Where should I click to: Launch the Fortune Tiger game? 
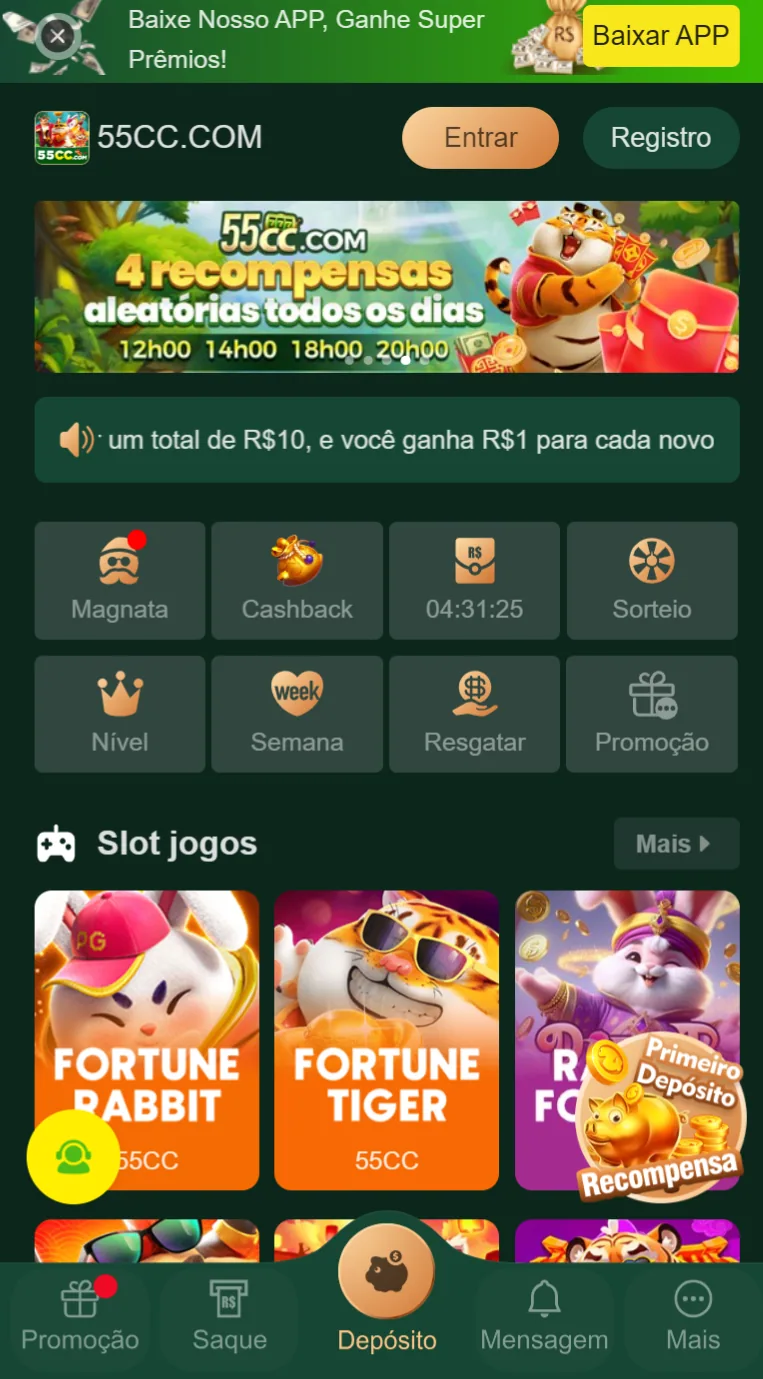point(386,1040)
